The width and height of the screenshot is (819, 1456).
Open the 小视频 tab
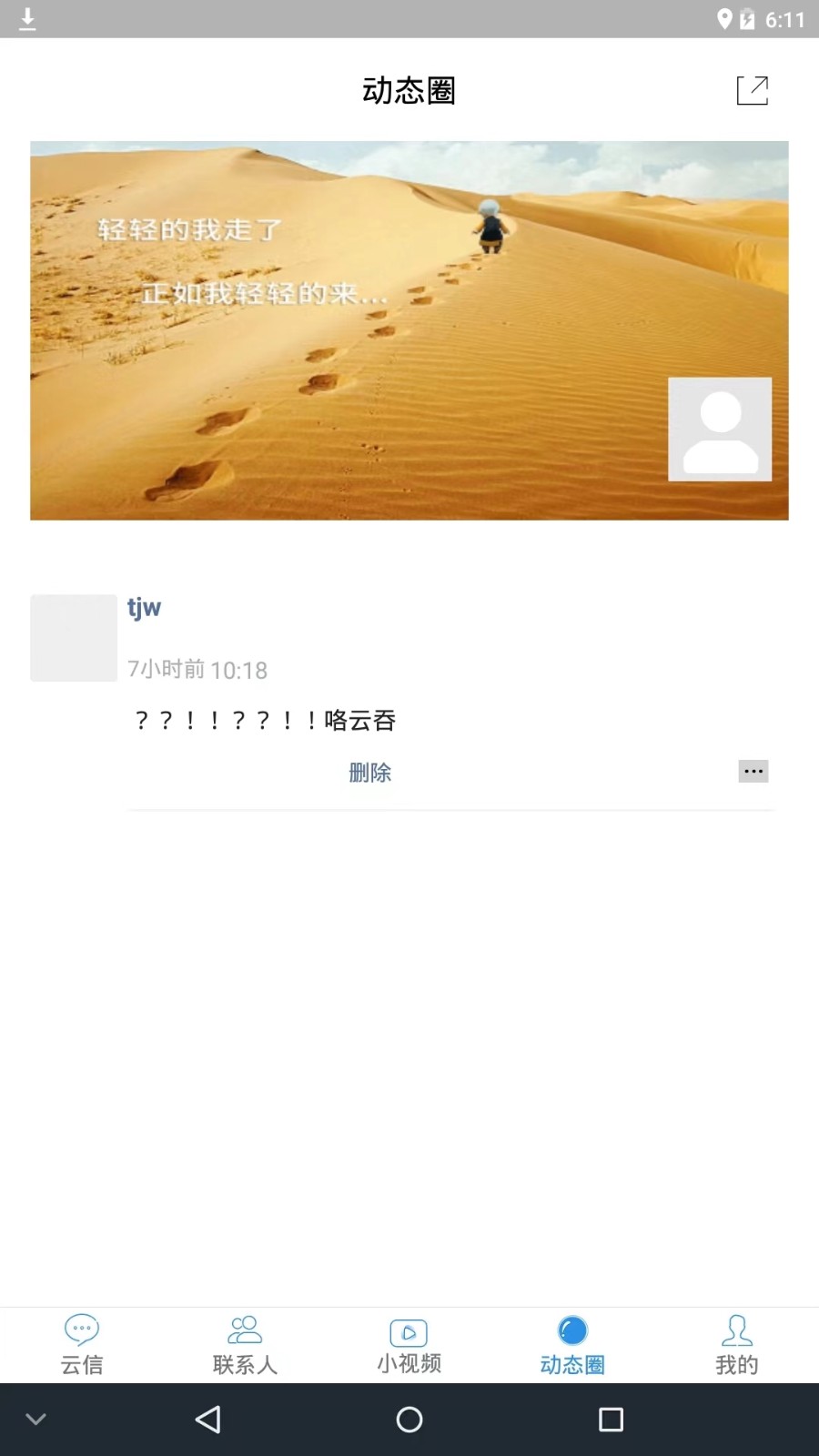click(x=409, y=1344)
